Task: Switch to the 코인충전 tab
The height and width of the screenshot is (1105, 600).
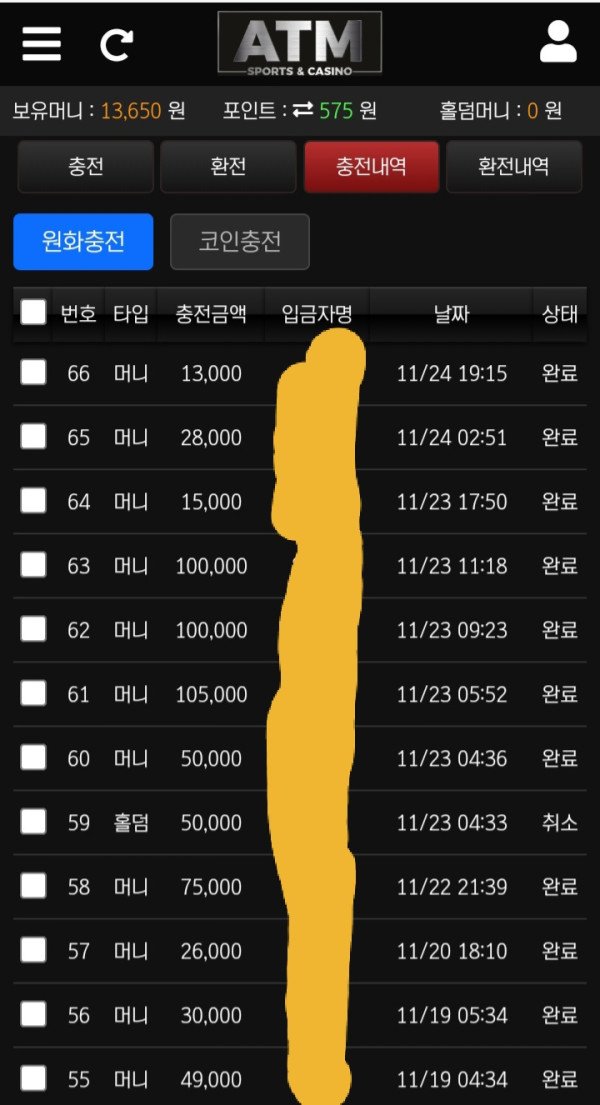Action: pyautogui.click(x=240, y=242)
